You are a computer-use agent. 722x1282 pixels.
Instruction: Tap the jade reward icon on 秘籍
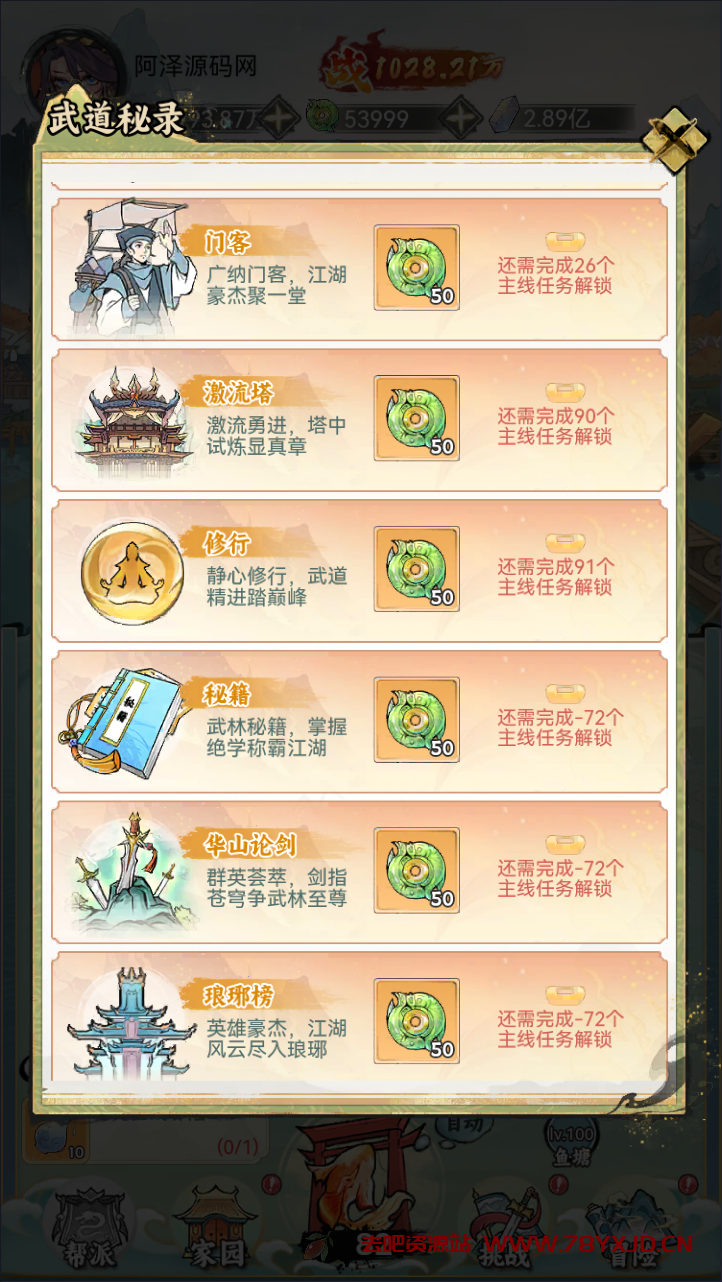416,721
